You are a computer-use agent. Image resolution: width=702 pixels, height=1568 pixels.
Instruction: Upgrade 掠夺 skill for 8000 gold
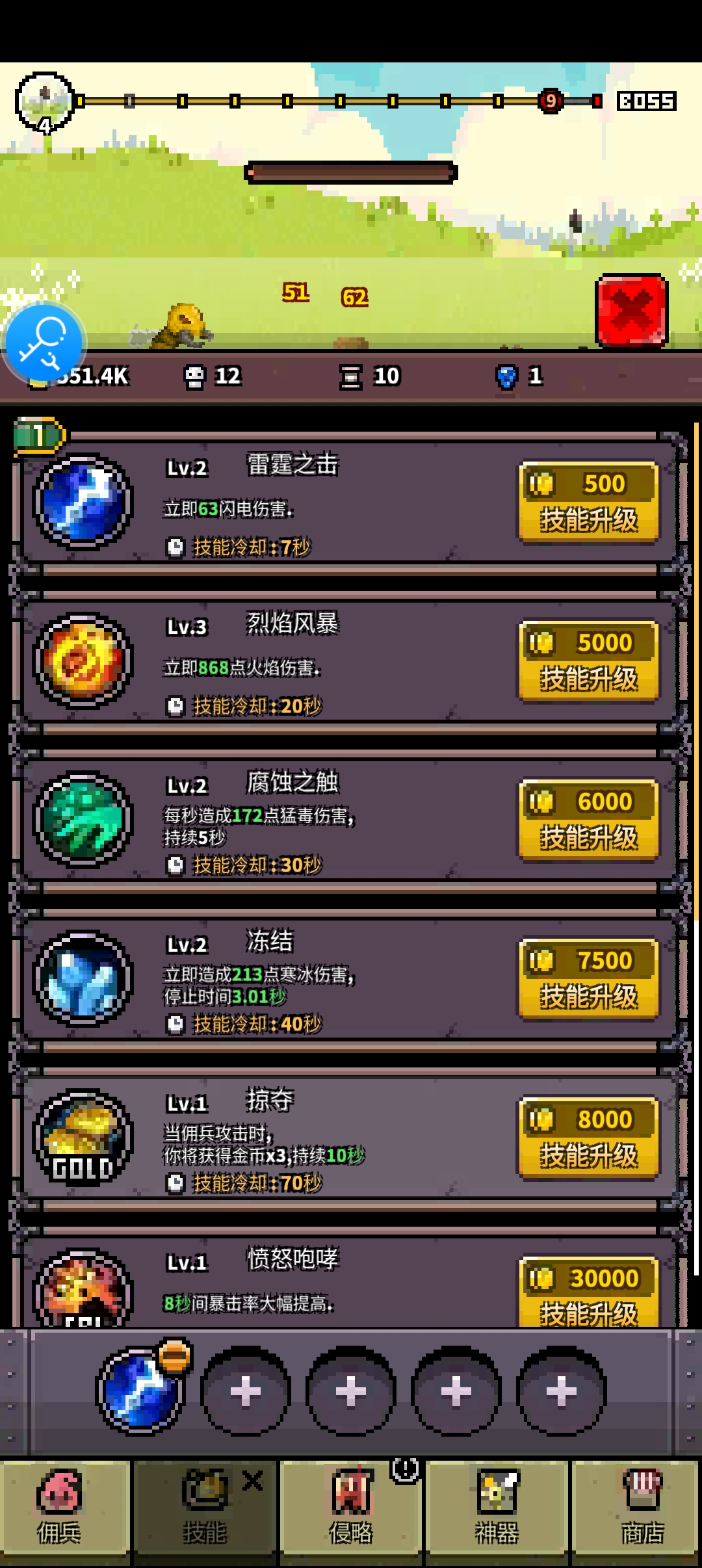click(588, 1138)
